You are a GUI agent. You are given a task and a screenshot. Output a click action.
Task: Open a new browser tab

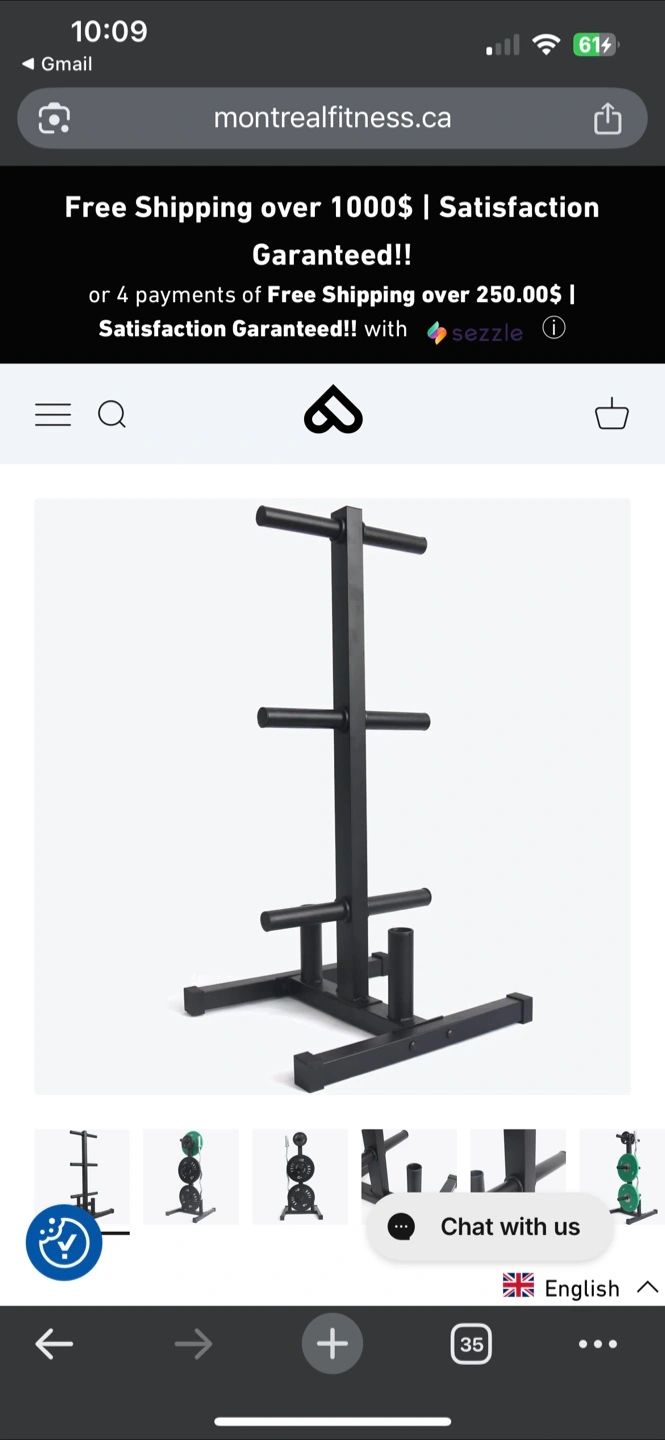(332, 1344)
